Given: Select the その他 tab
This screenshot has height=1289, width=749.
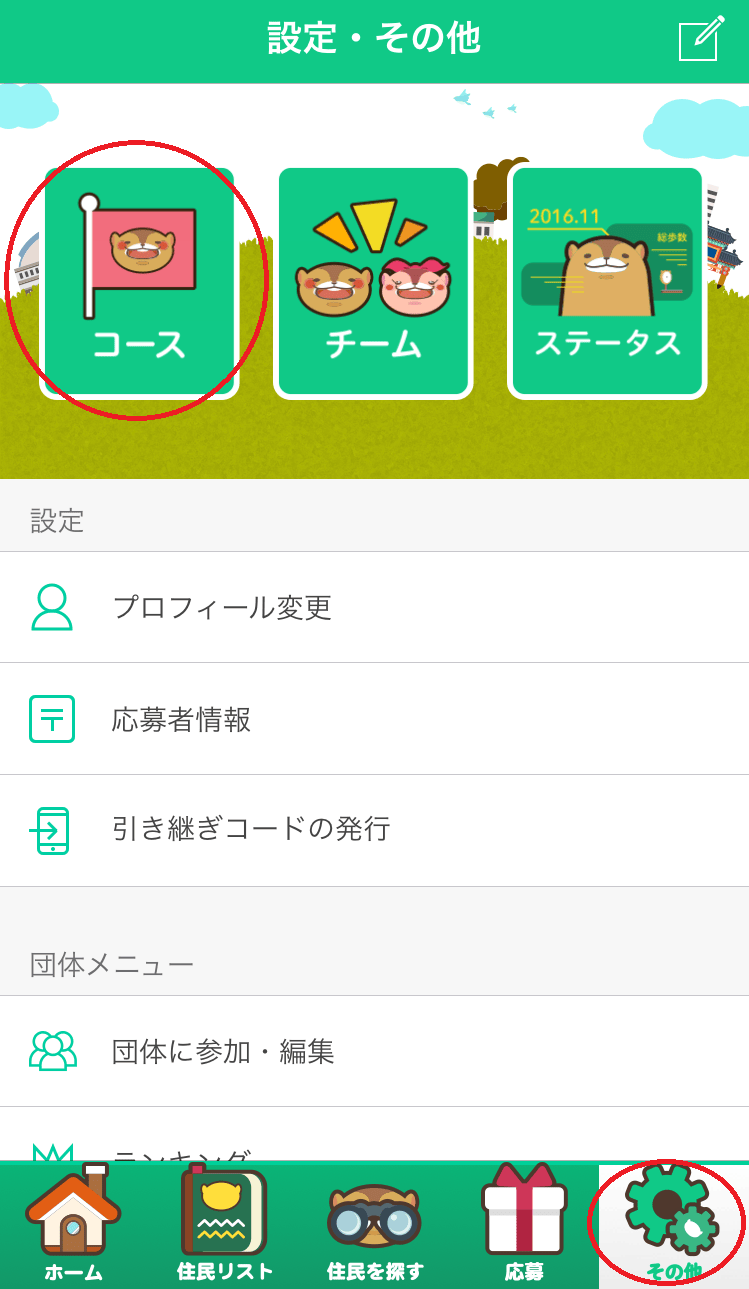Looking at the screenshot, I should click(x=672, y=1226).
